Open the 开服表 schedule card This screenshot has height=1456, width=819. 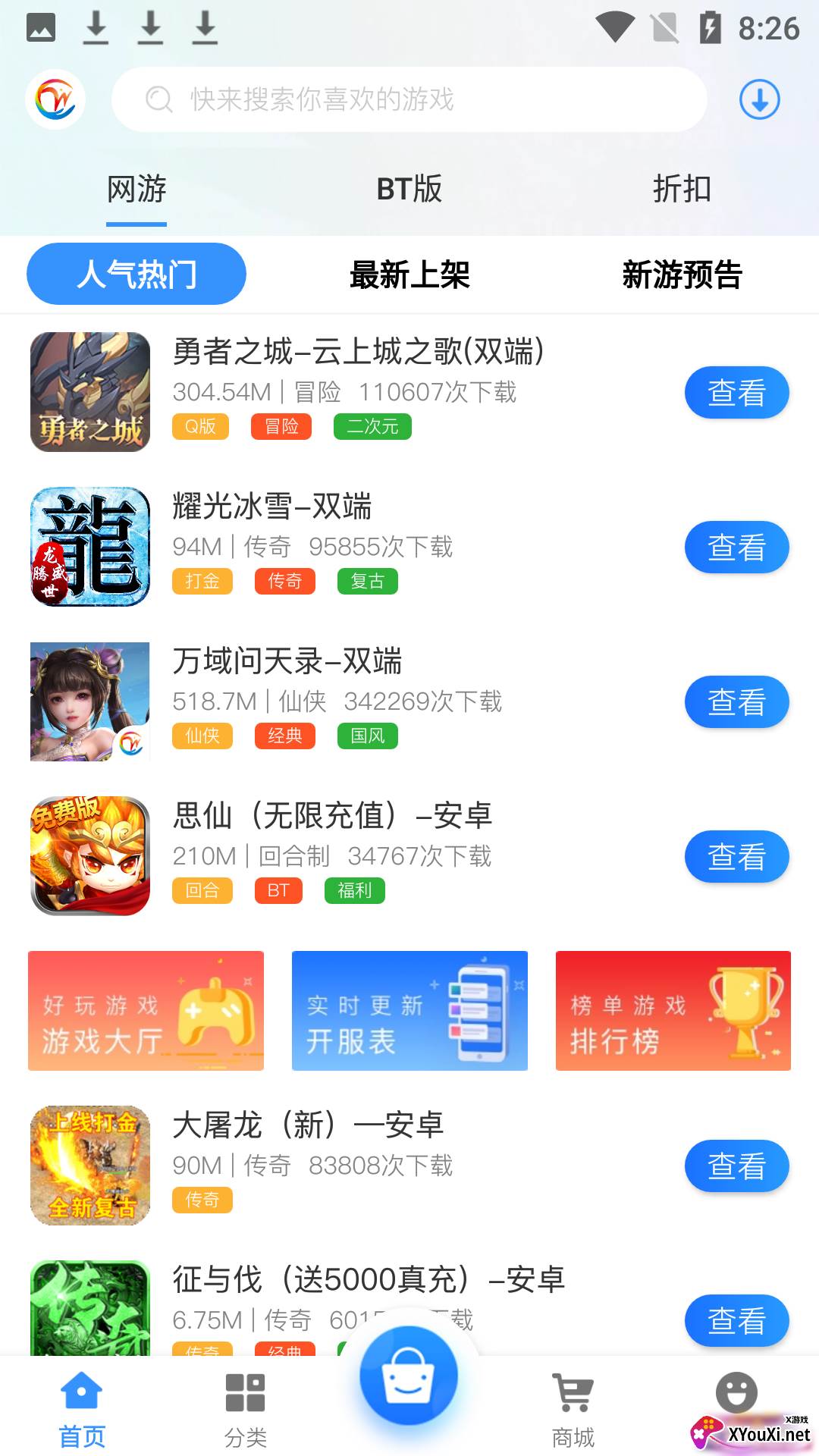pyautogui.click(x=409, y=1011)
